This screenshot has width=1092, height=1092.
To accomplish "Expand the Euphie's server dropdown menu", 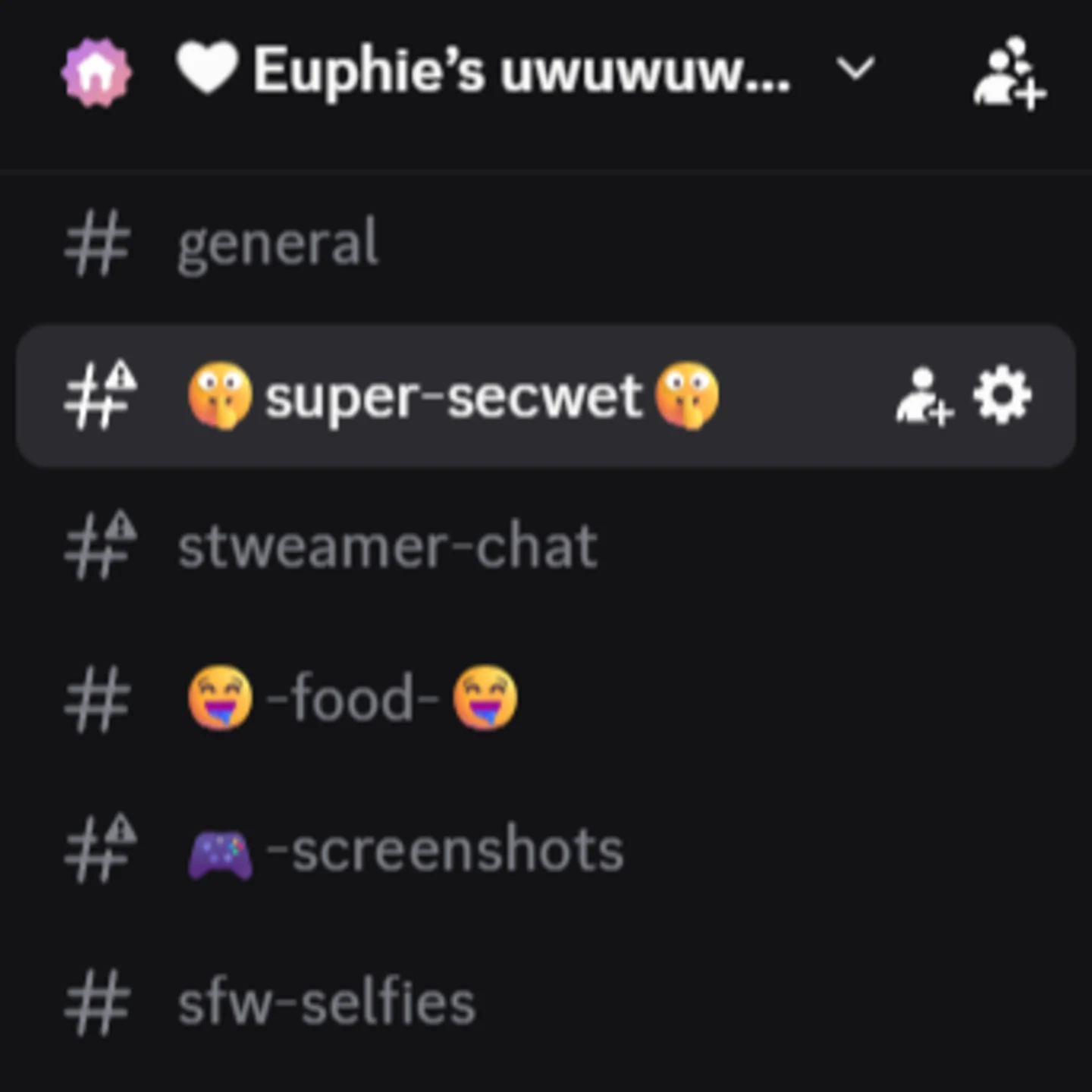I will pyautogui.click(x=855, y=71).
